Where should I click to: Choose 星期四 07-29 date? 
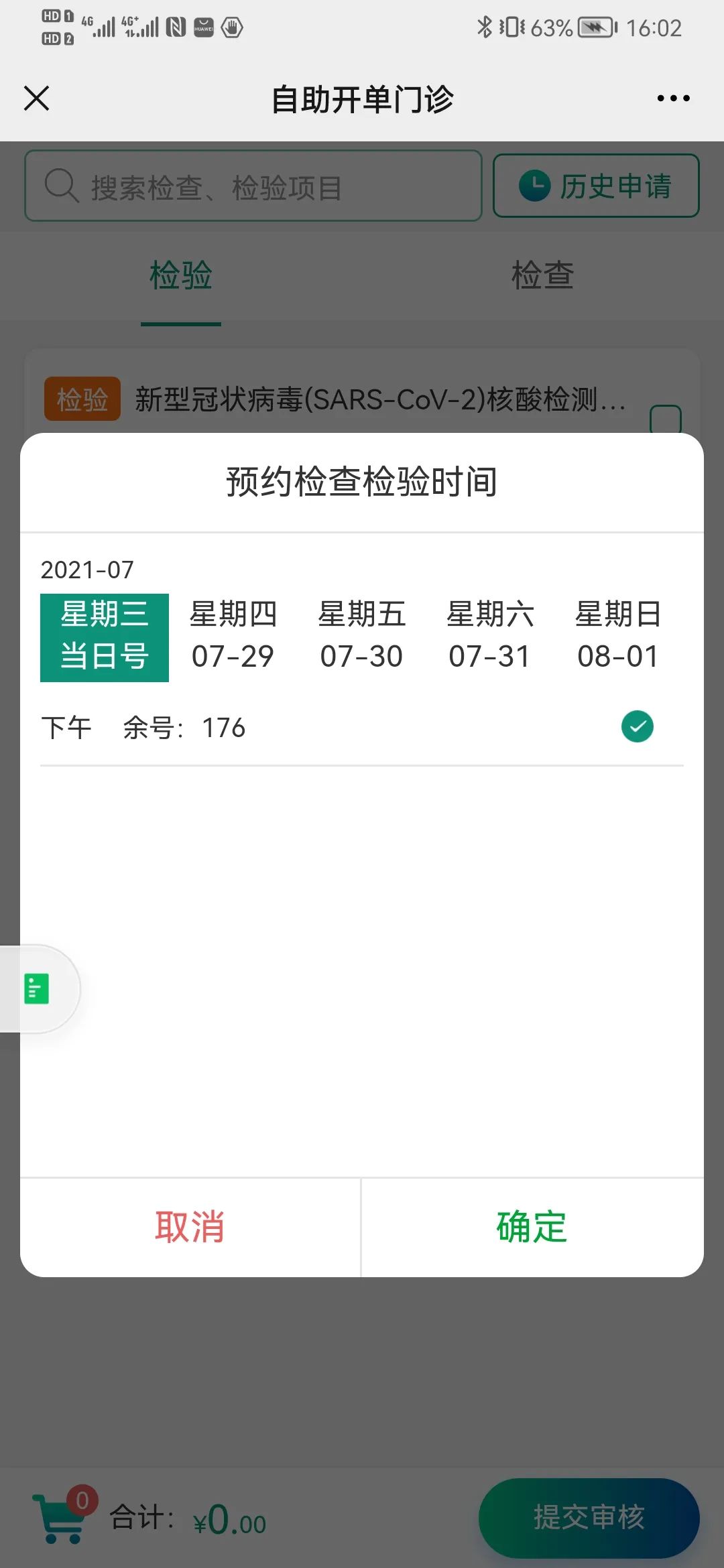tap(233, 637)
